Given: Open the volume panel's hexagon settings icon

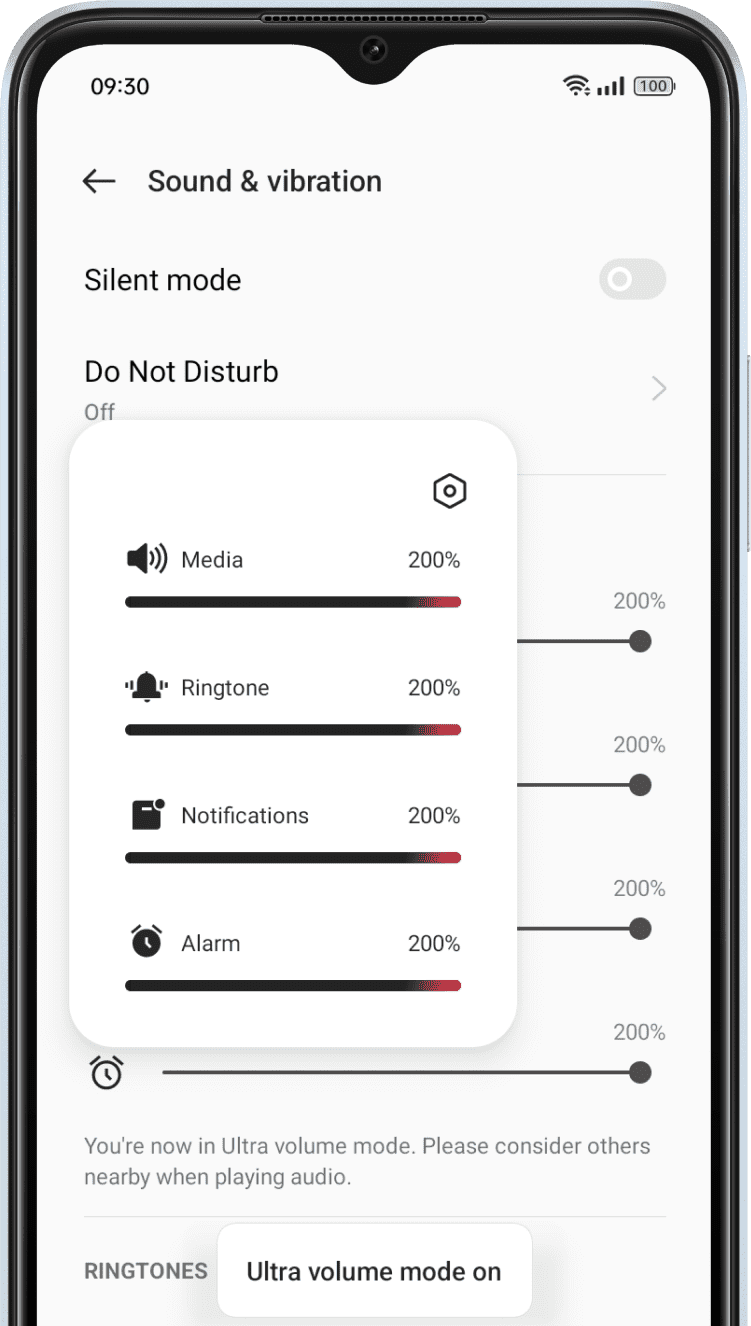Looking at the screenshot, I should pyautogui.click(x=449, y=491).
